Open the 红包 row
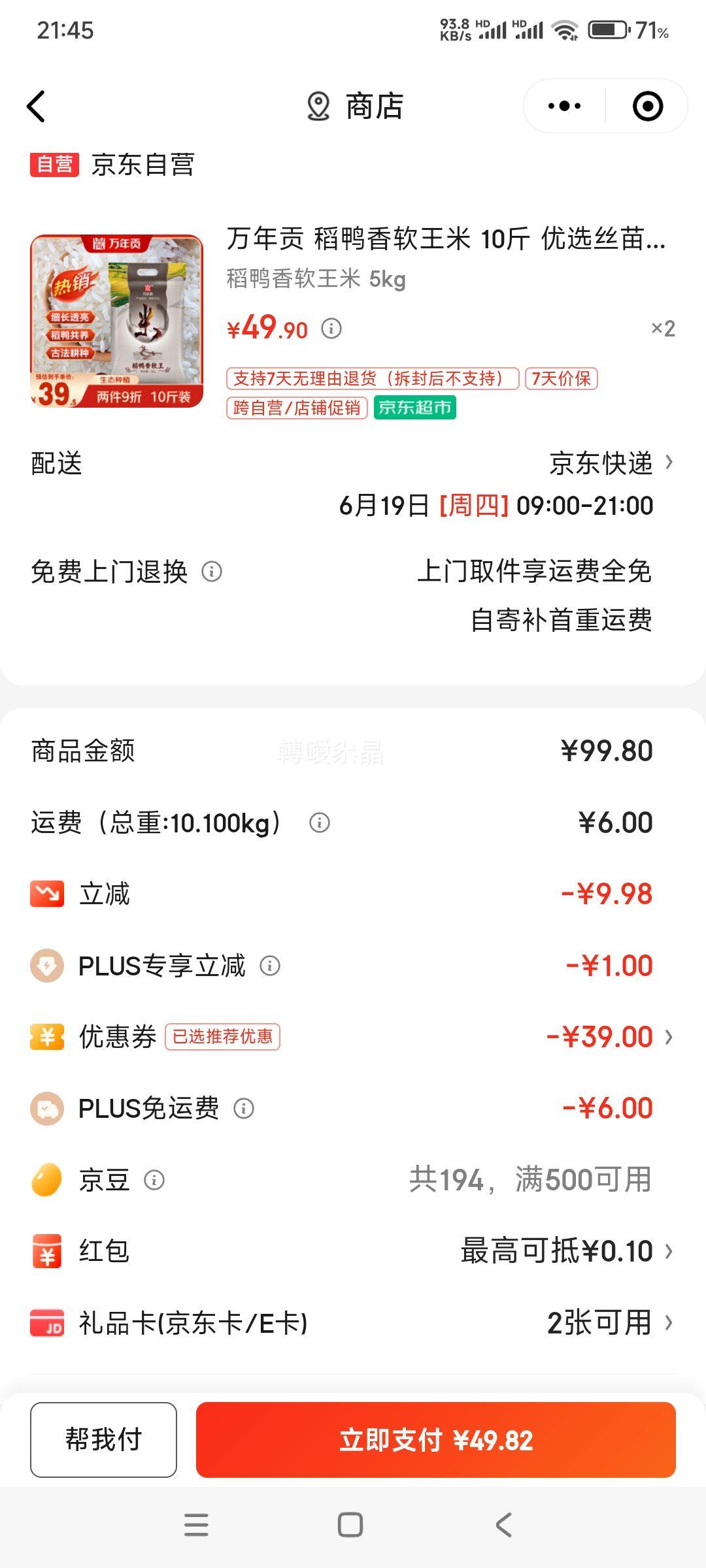 click(x=353, y=1251)
